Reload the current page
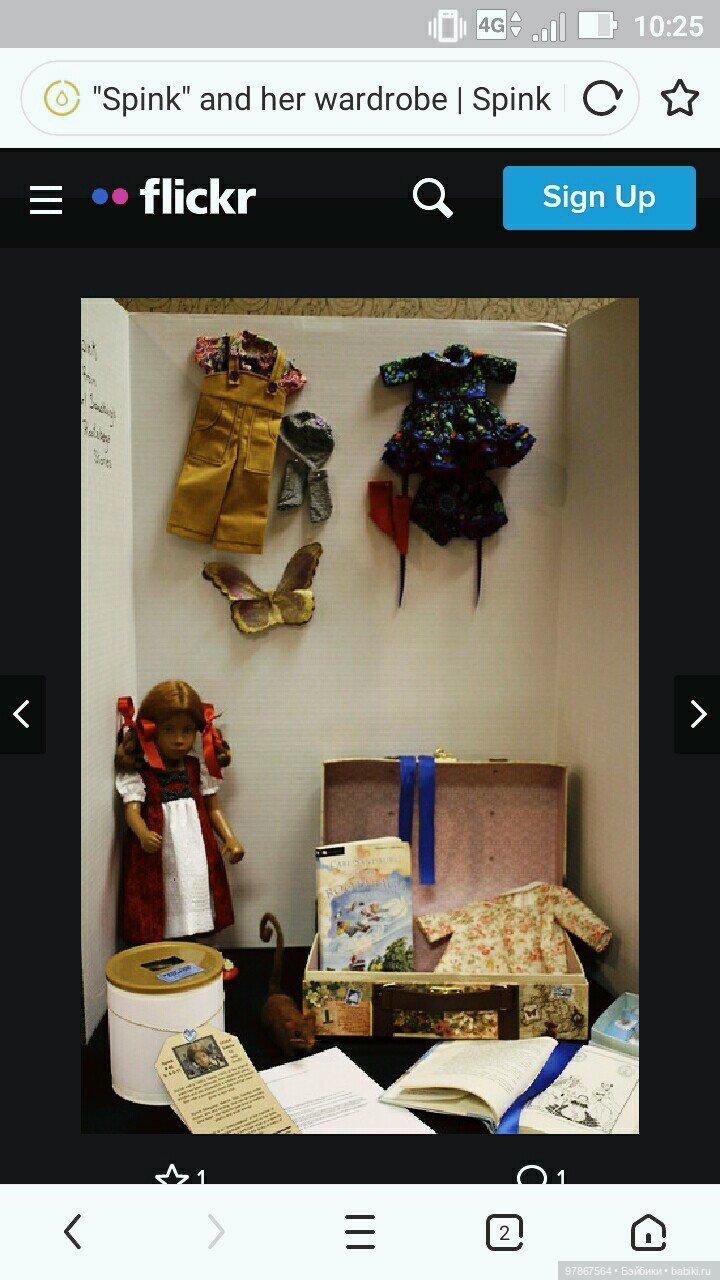 601,98
